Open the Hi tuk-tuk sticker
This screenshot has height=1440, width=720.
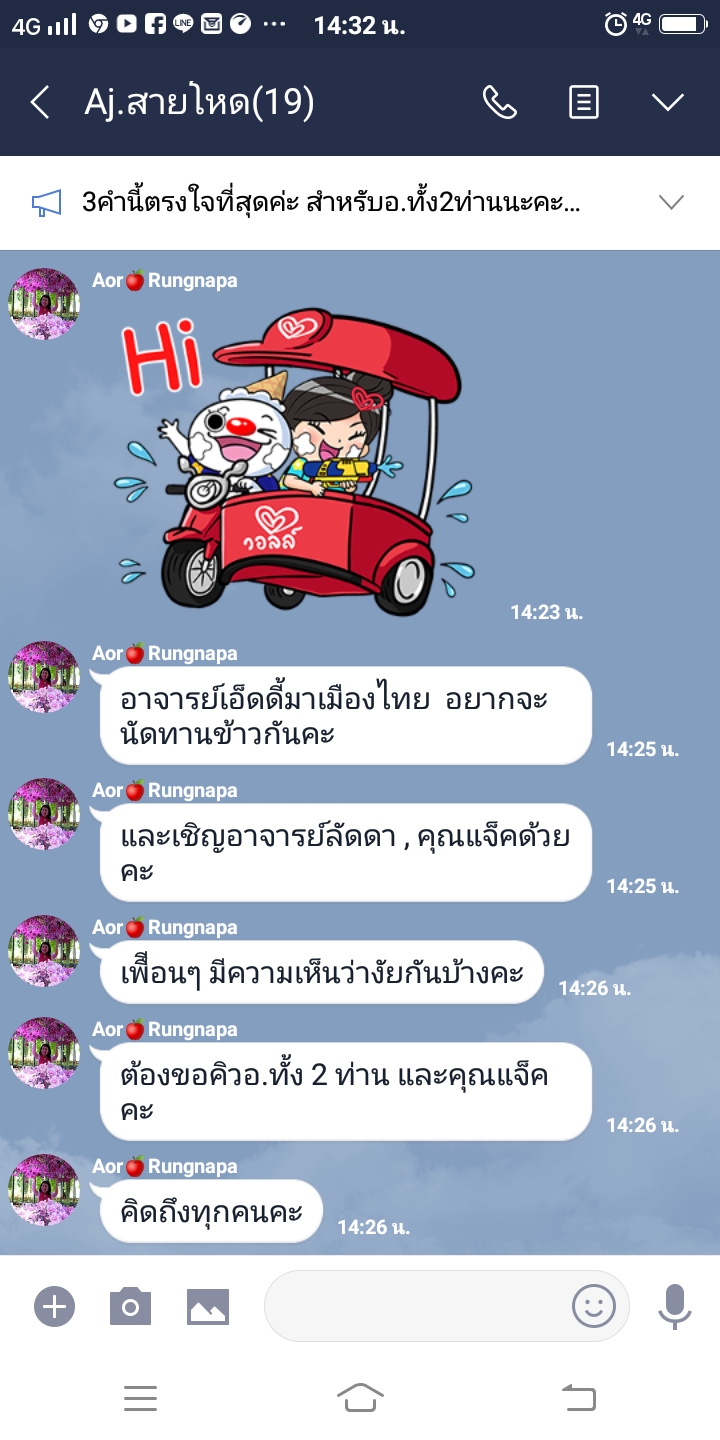tap(295, 460)
